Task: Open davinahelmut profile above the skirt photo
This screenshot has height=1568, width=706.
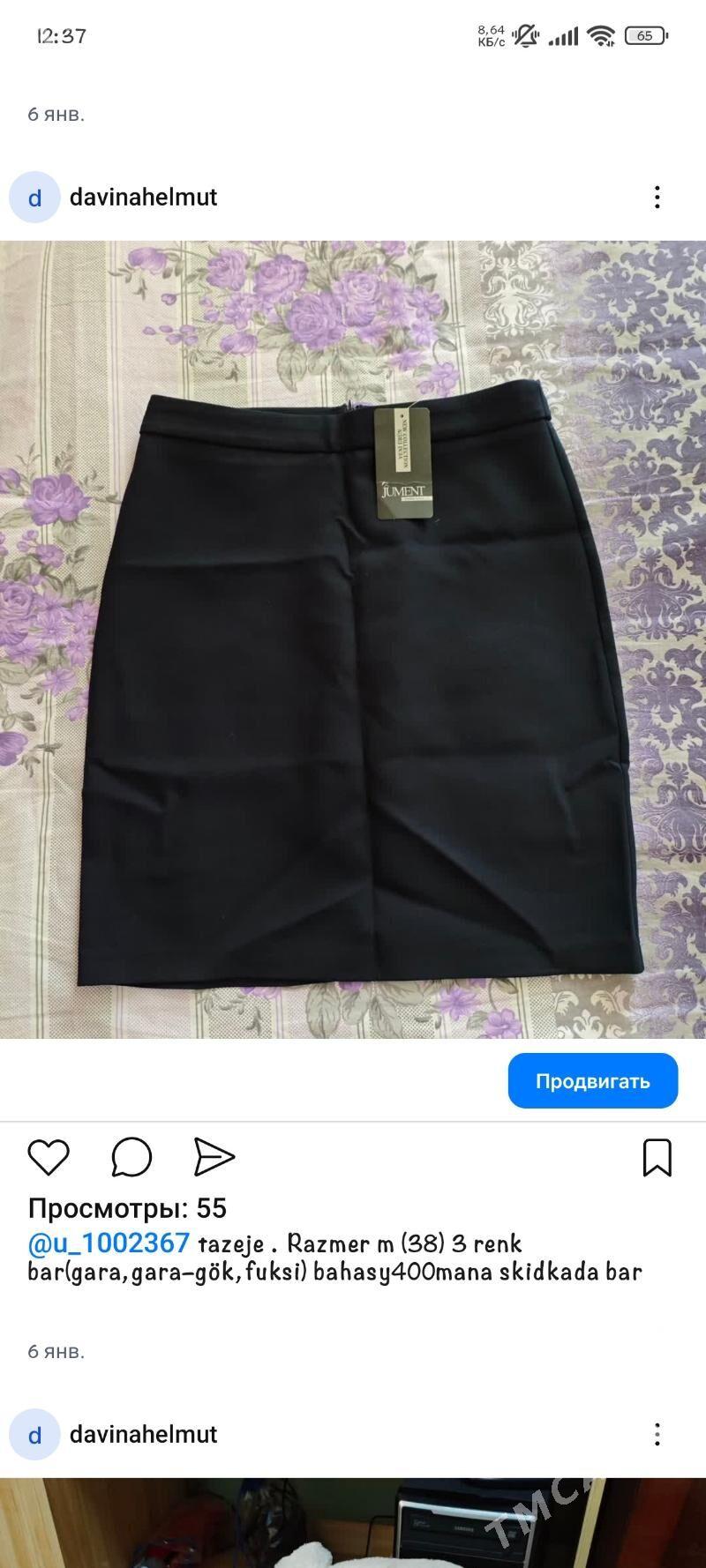Action: click(143, 197)
